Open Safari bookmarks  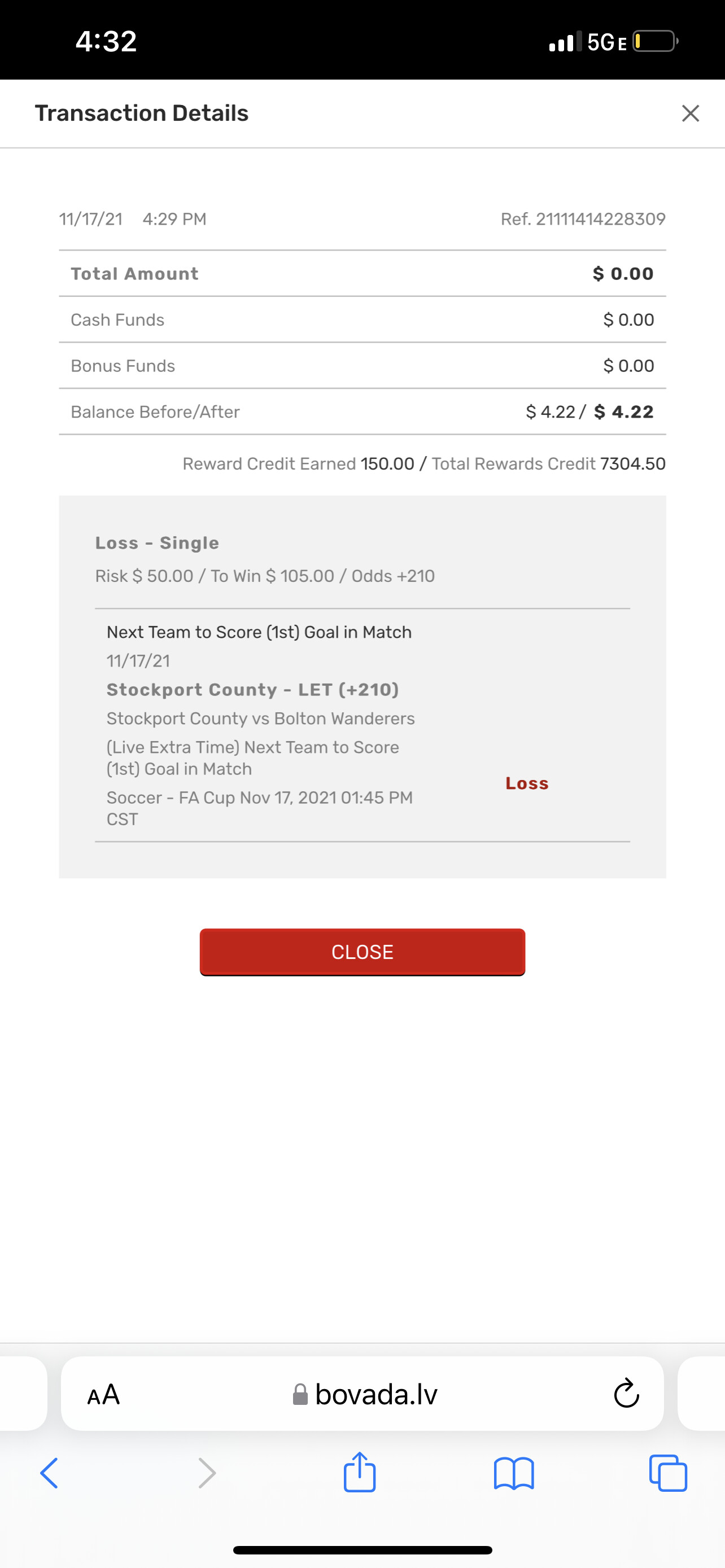(514, 1473)
